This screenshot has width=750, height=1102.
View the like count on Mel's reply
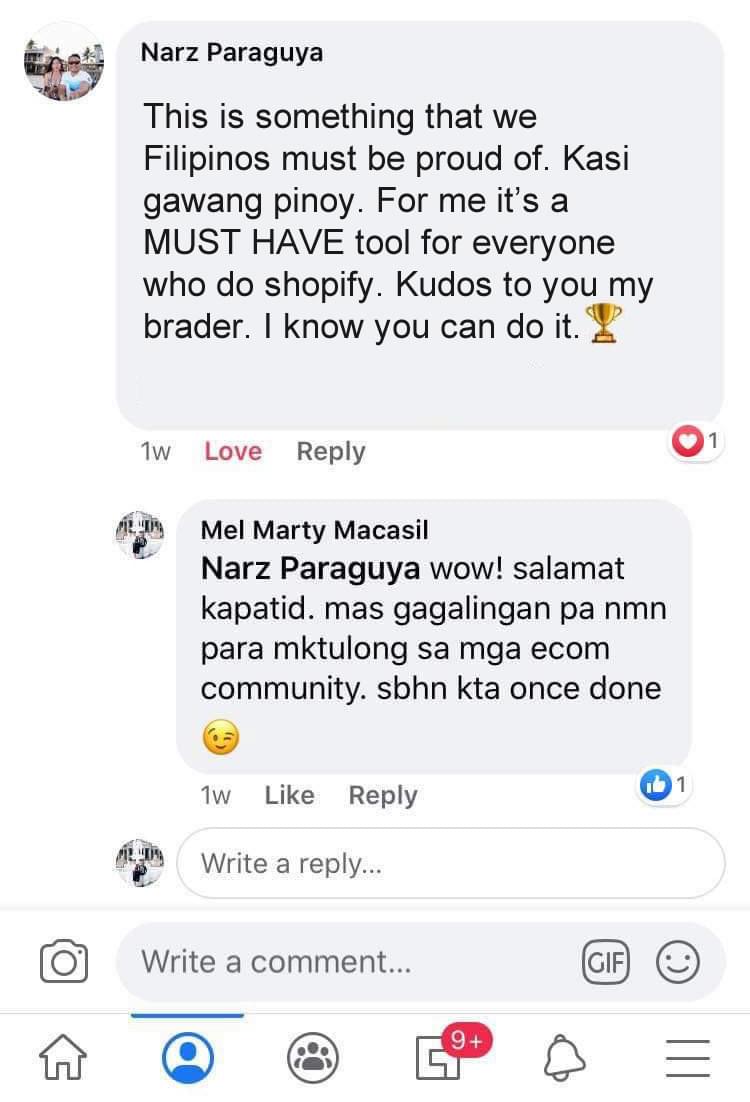click(665, 786)
